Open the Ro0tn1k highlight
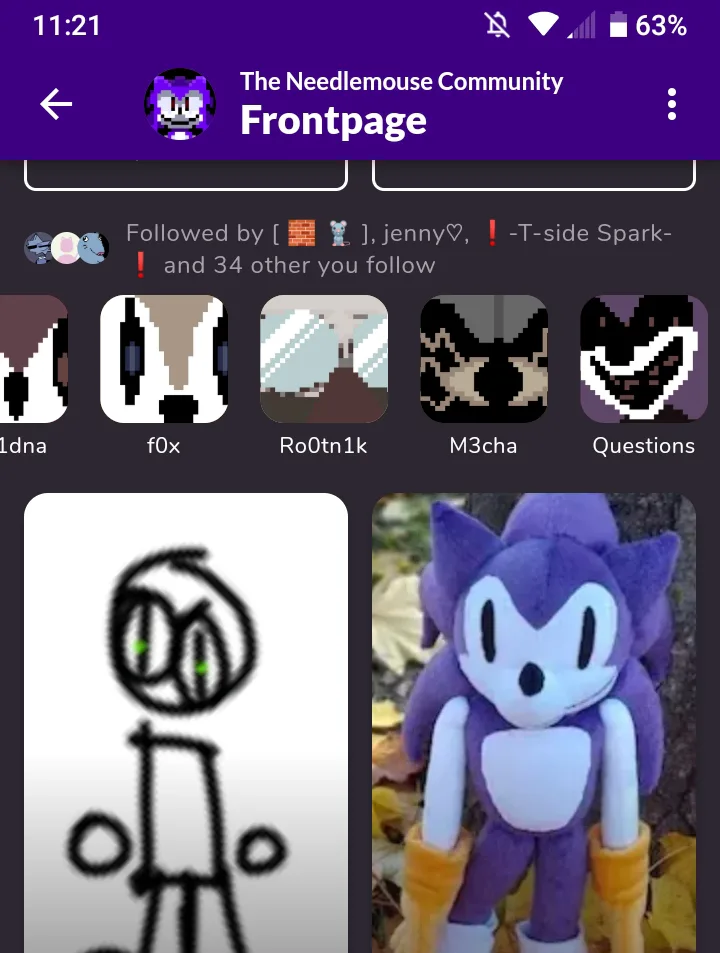Screen dimensions: 720x953 pos(324,359)
